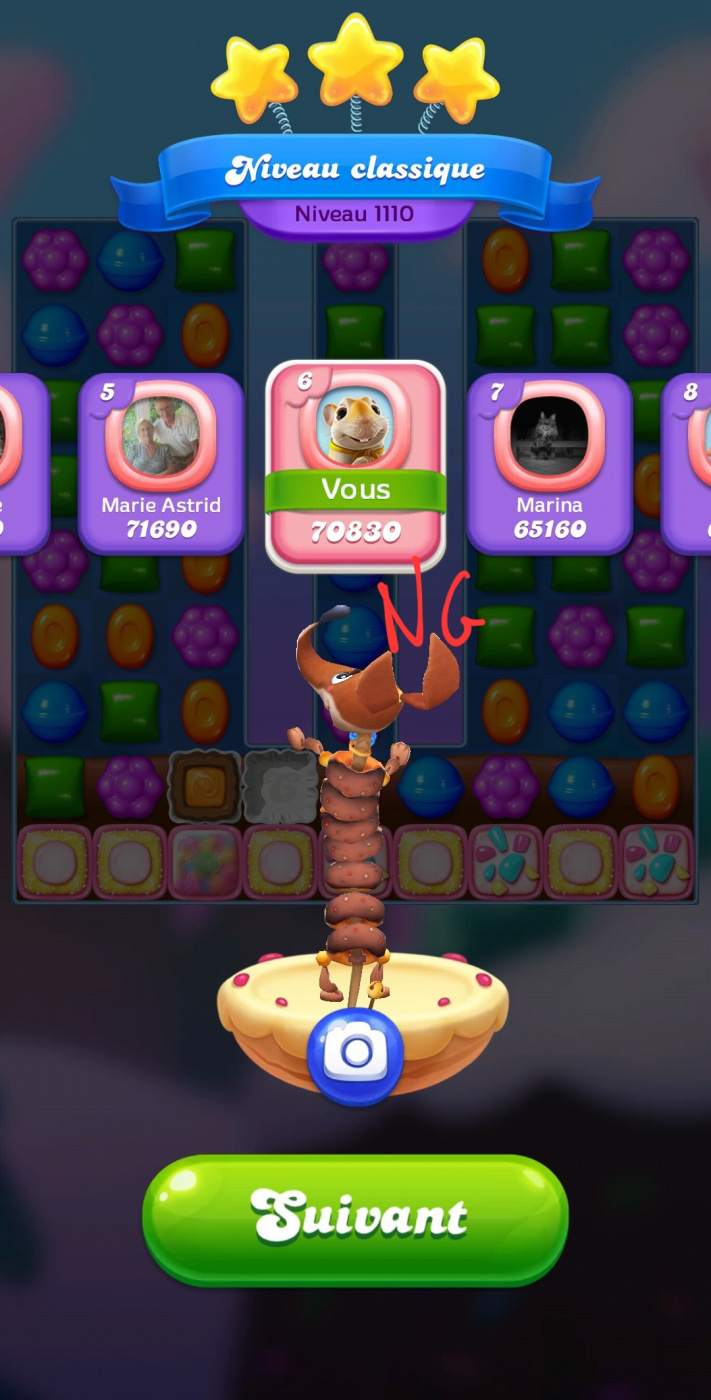Open Marie Astrid's leaderboard card

(161, 463)
